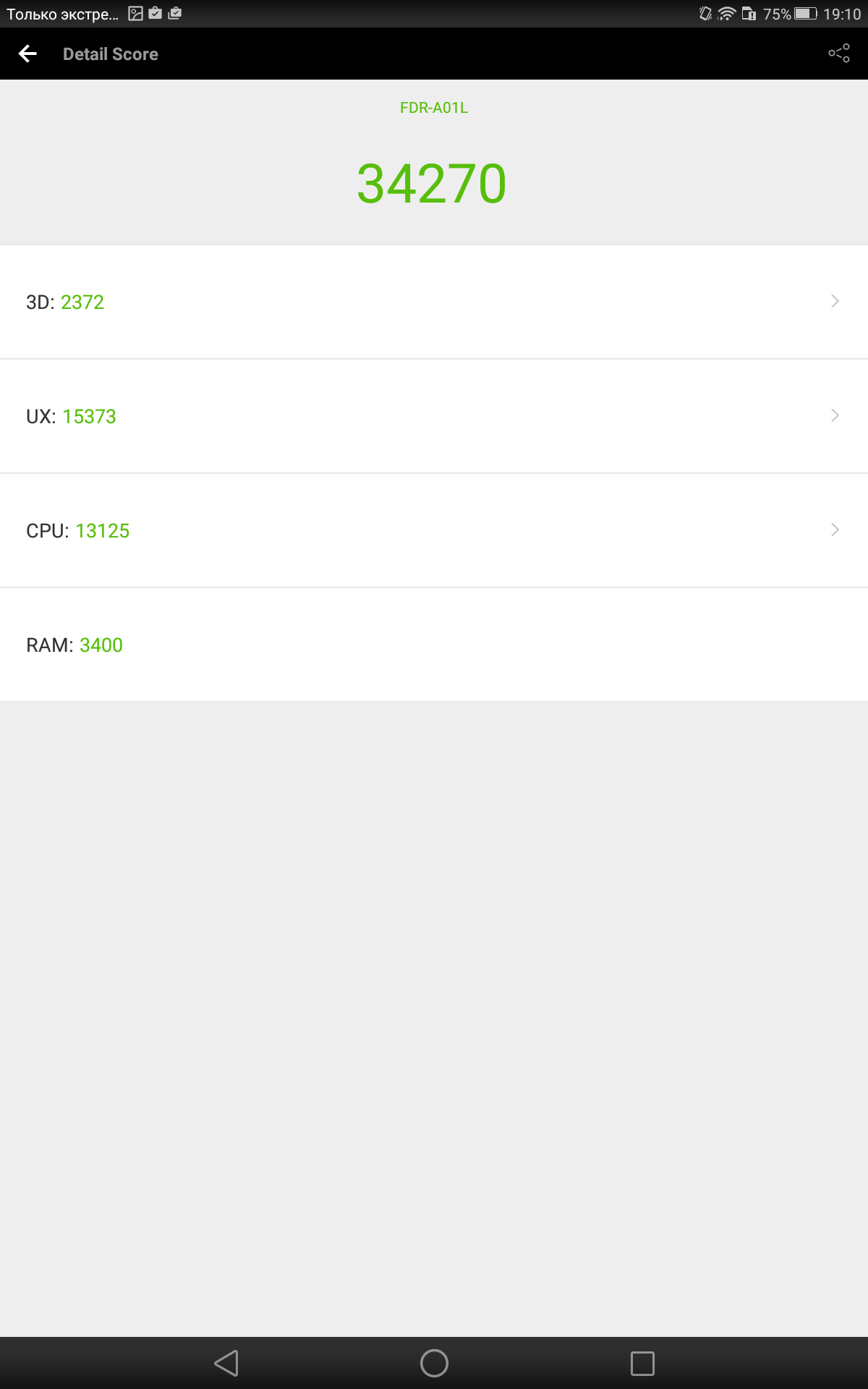Expand the UX score row
The width and height of the screenshot is (868, 1389).
pyautogui.click(x=434, y=416)
